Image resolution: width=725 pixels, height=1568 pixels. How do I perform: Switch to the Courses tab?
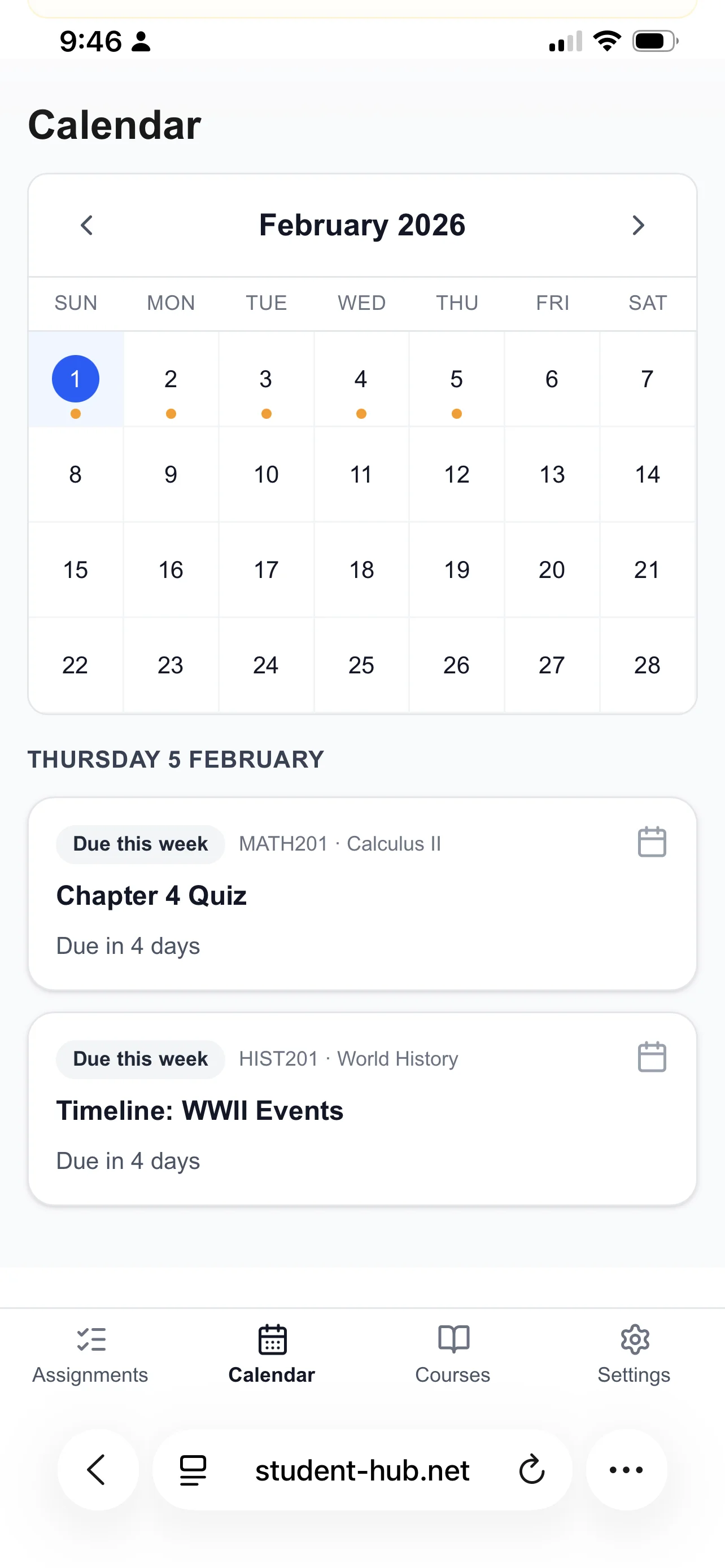(452, 1357)
